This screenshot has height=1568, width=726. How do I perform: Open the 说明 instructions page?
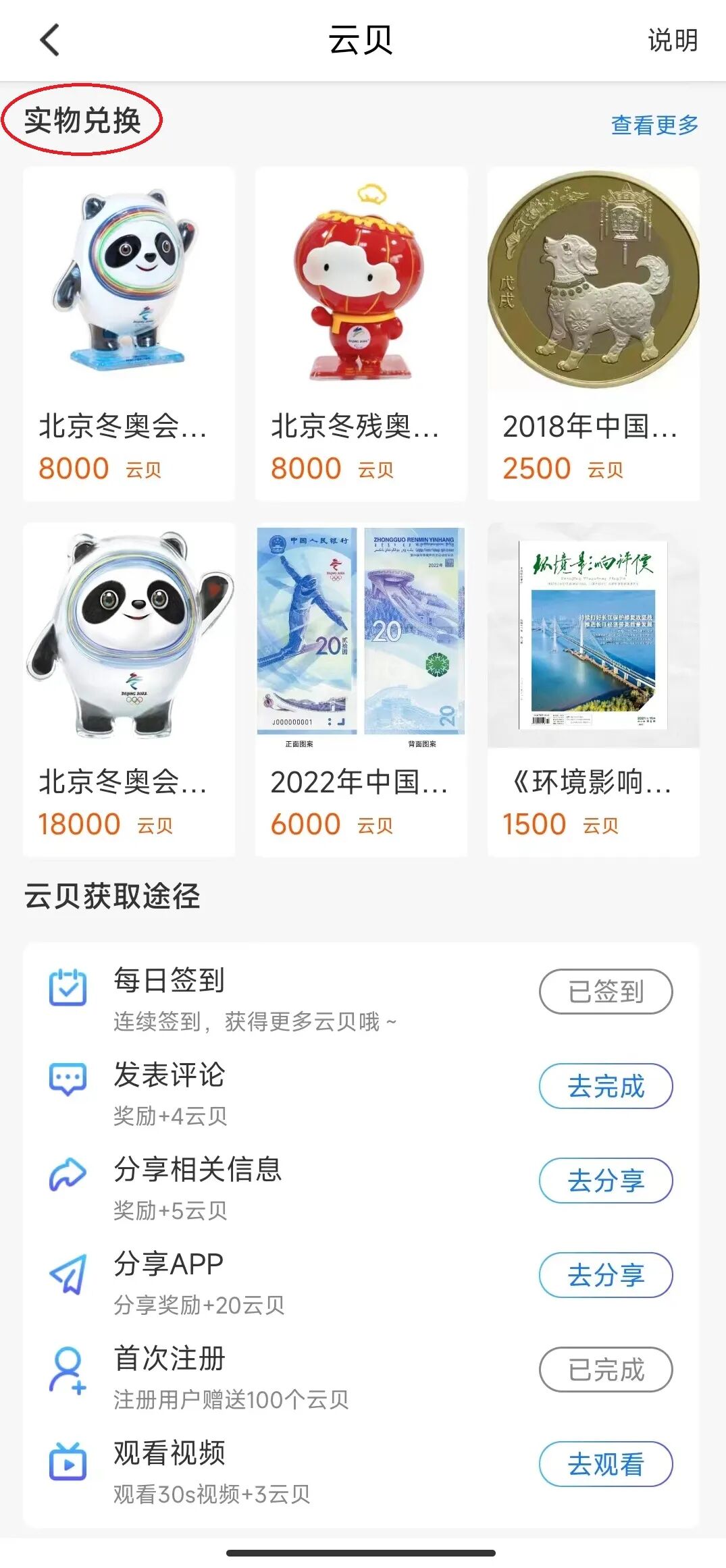pos(672,40)
